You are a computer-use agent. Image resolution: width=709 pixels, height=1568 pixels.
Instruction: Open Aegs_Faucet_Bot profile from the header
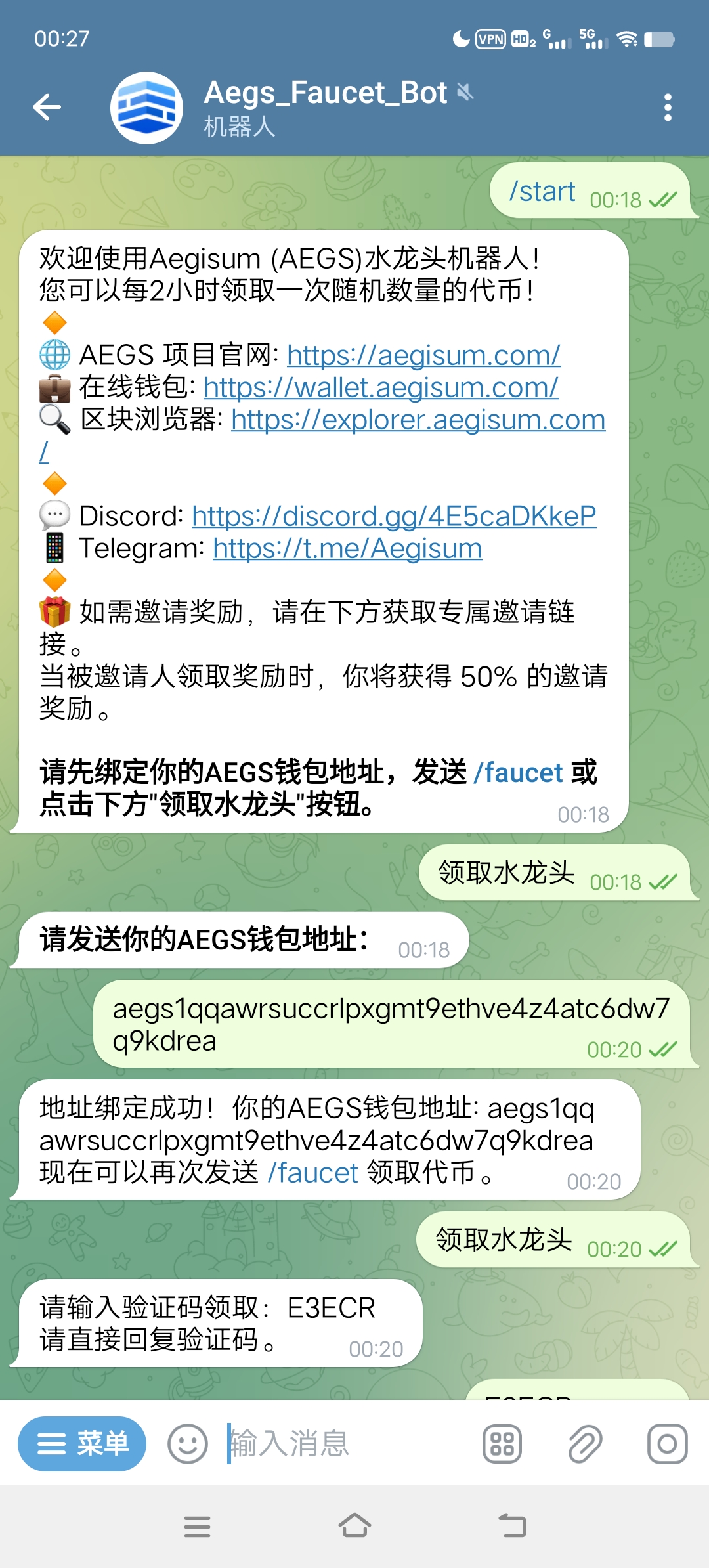[x=325, y=107]
